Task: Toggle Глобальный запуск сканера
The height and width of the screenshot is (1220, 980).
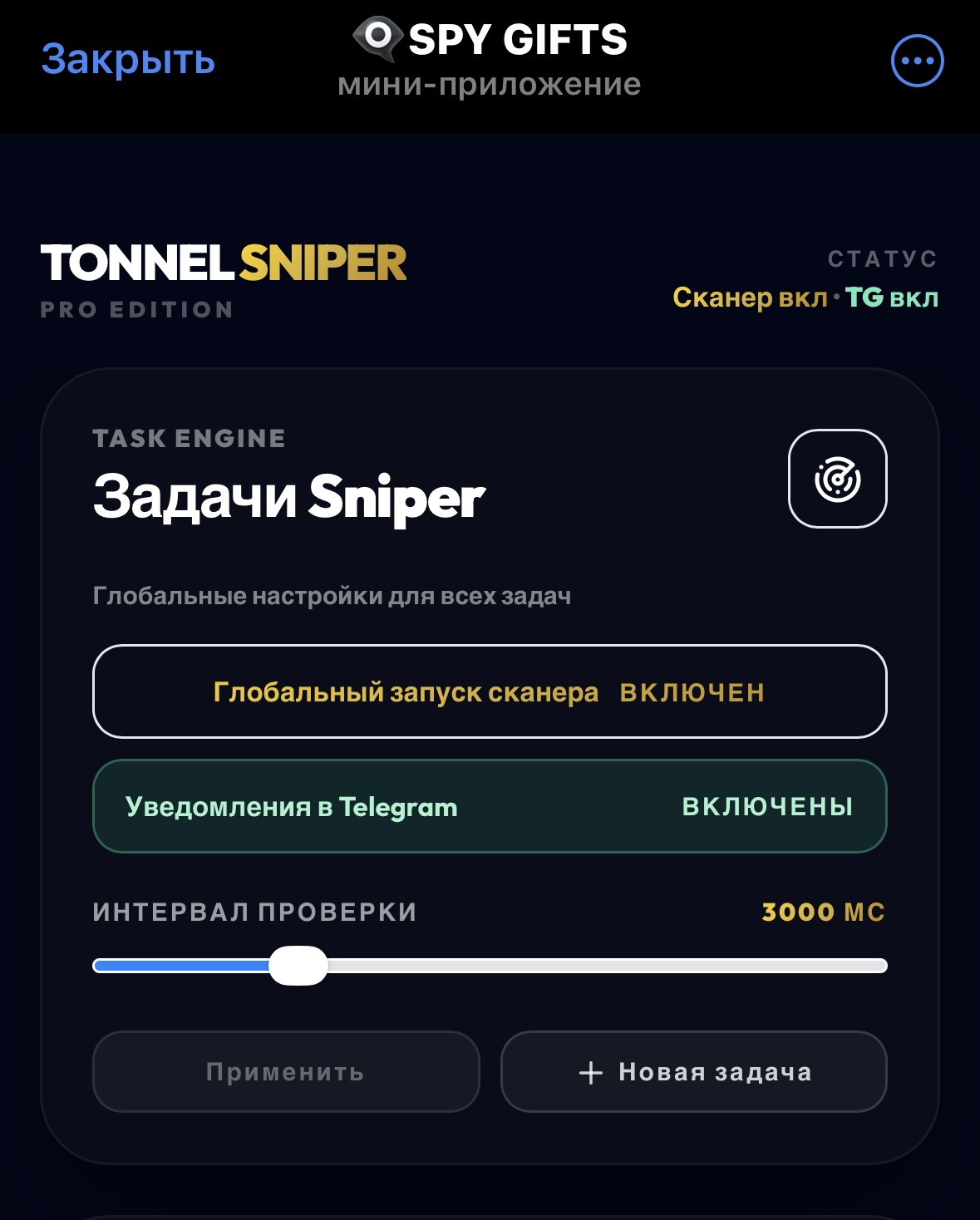Action: point(490,691)
